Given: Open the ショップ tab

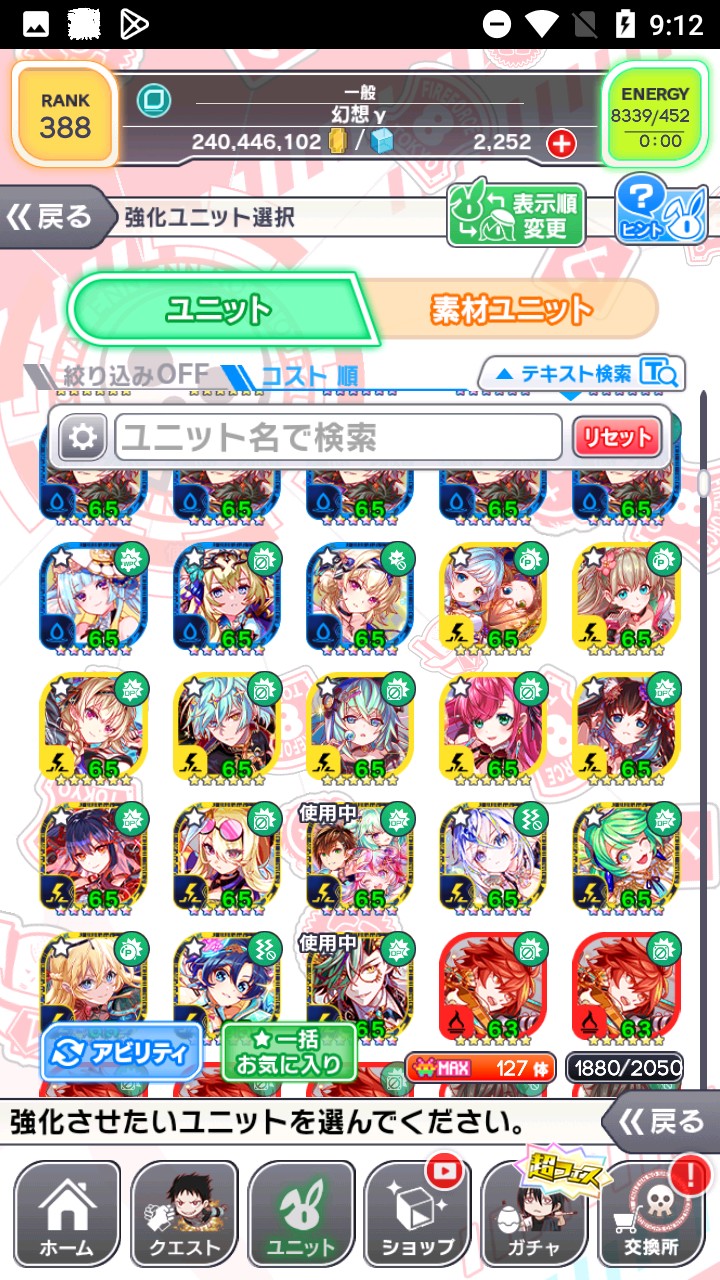Looking at the screenshot, I should [417, 1213].
